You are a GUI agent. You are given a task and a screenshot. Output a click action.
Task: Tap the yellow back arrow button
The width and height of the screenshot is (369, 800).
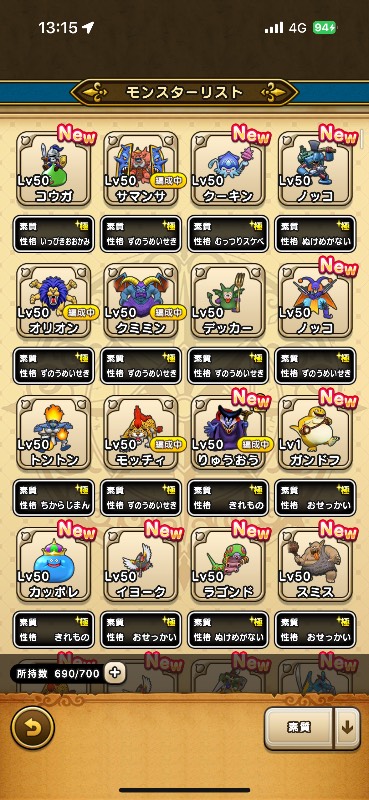pyautogui.click(x=33, y=728)
